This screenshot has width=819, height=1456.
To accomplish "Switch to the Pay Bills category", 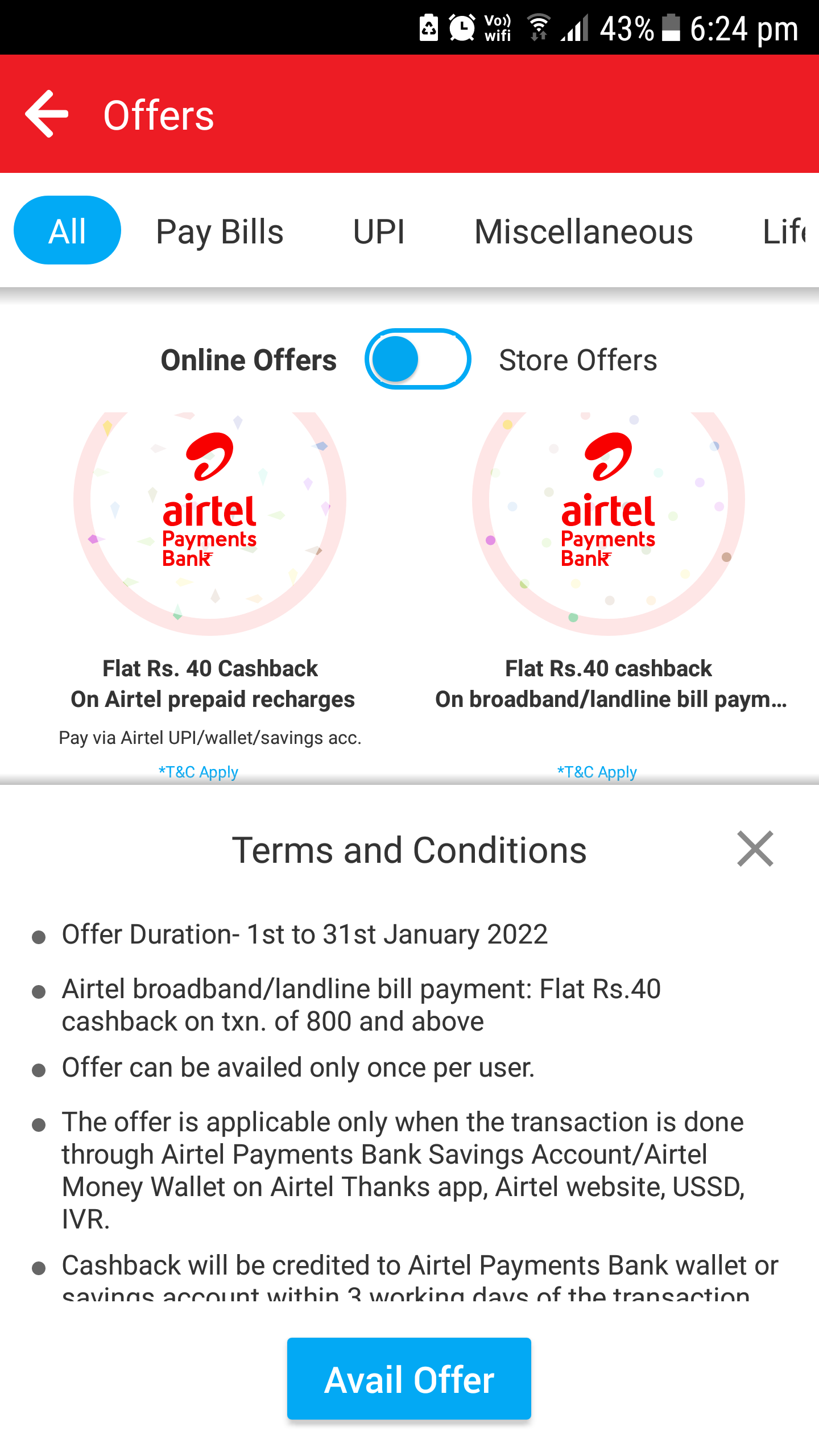I will (x=220, y=231).
